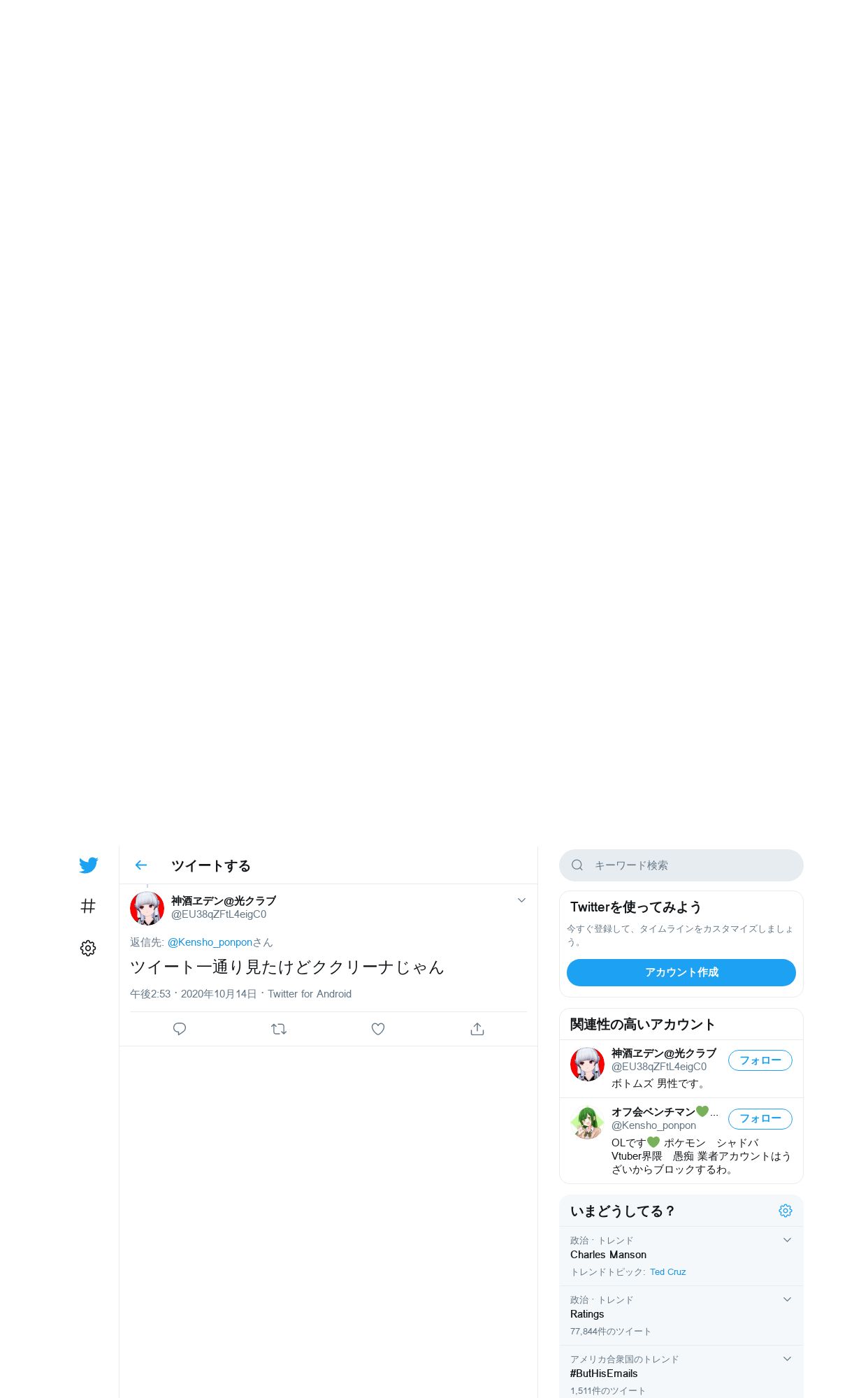
Task: Share the tweet
Action: [x=477, y=1029]
